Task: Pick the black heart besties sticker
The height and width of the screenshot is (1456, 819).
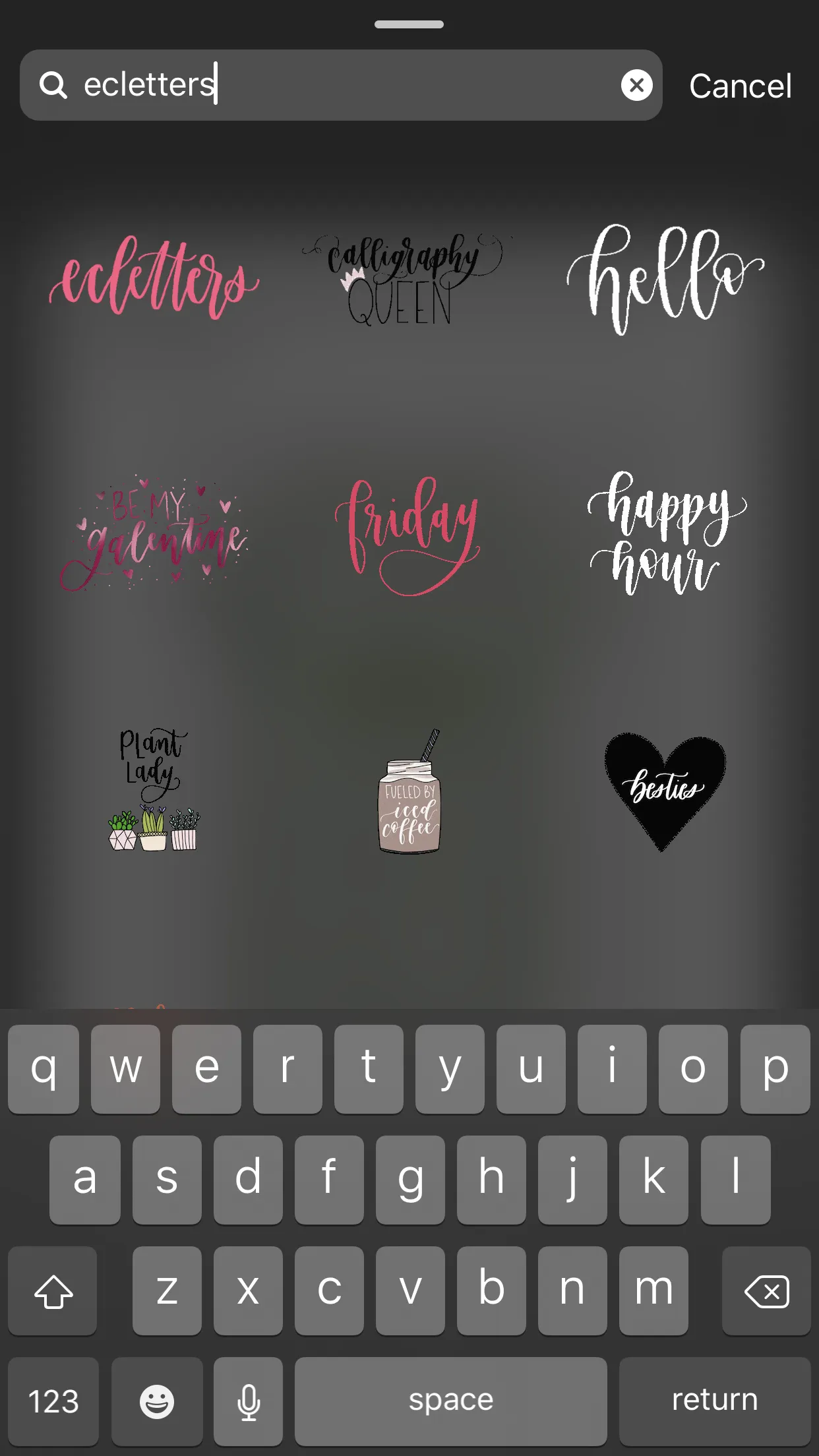Action: tap(665, 791)
